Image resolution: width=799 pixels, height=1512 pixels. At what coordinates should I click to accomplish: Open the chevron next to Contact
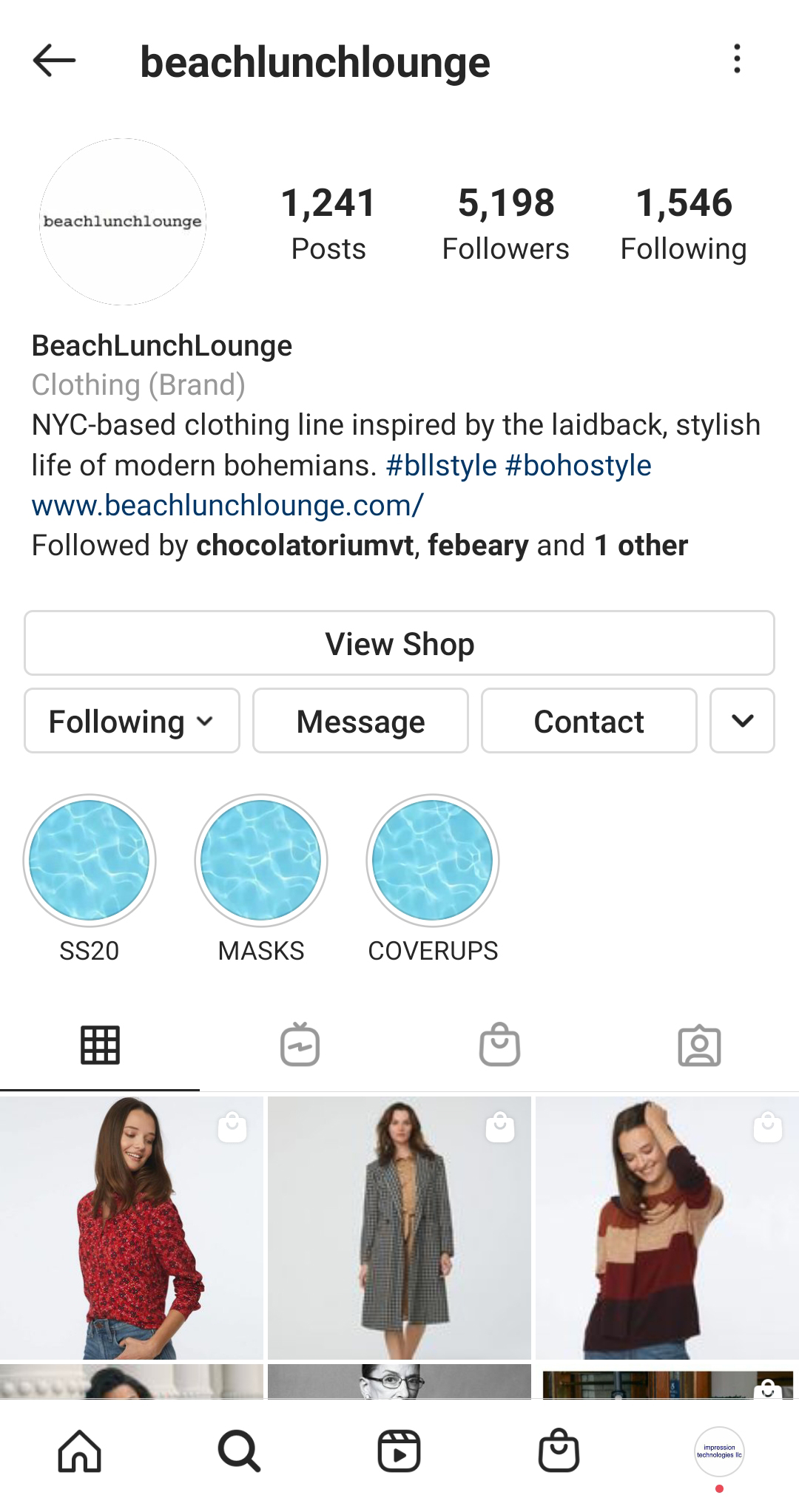pos(742,721)
